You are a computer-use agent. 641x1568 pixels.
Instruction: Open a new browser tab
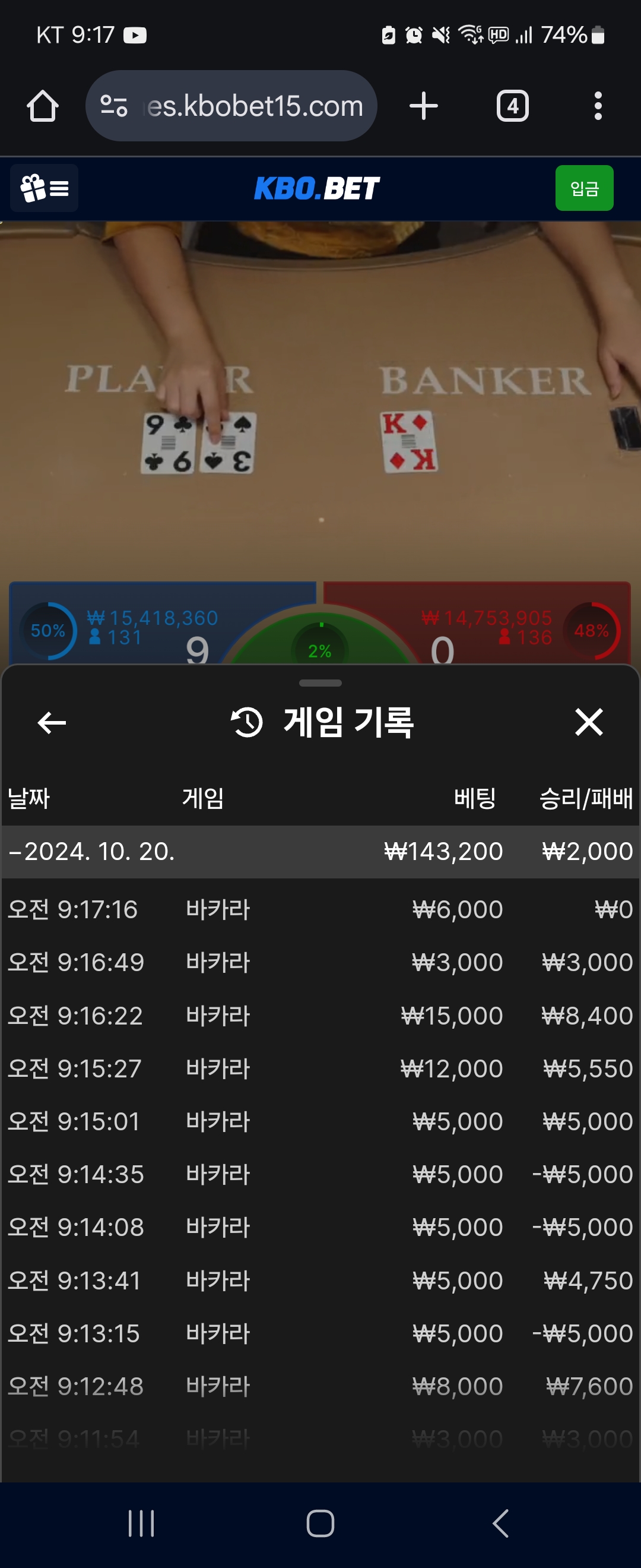click(x=423, y=106)
